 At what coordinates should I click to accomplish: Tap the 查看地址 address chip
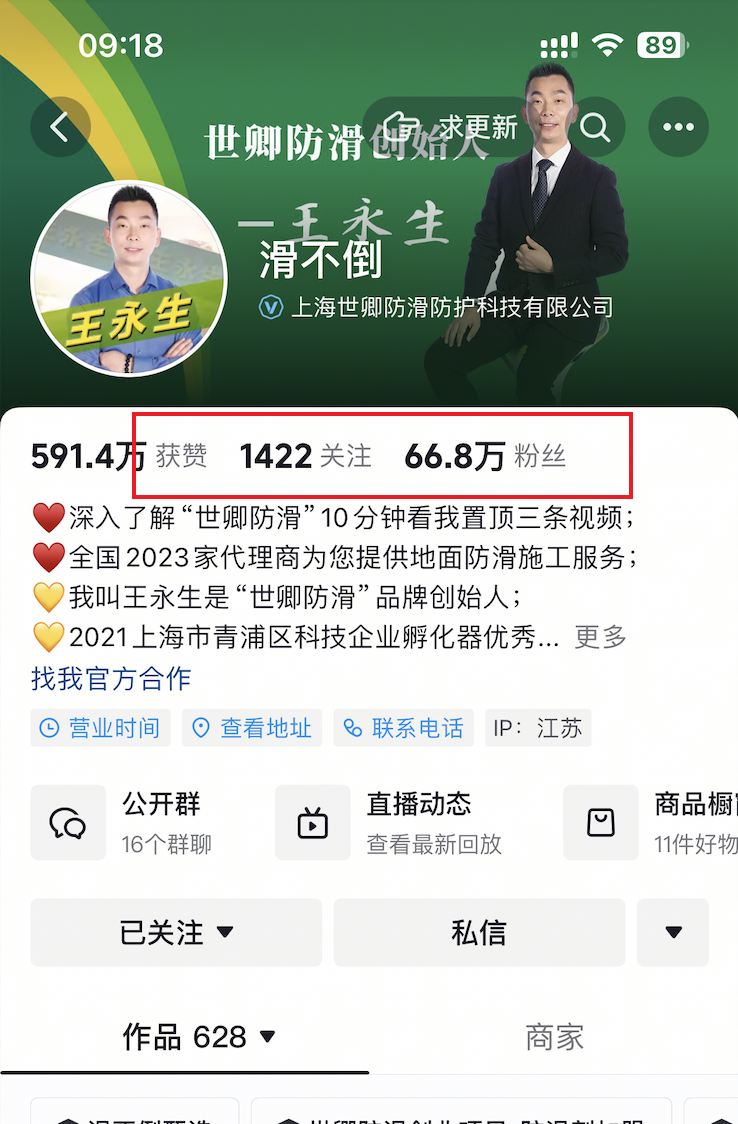[x=252, y=728]
